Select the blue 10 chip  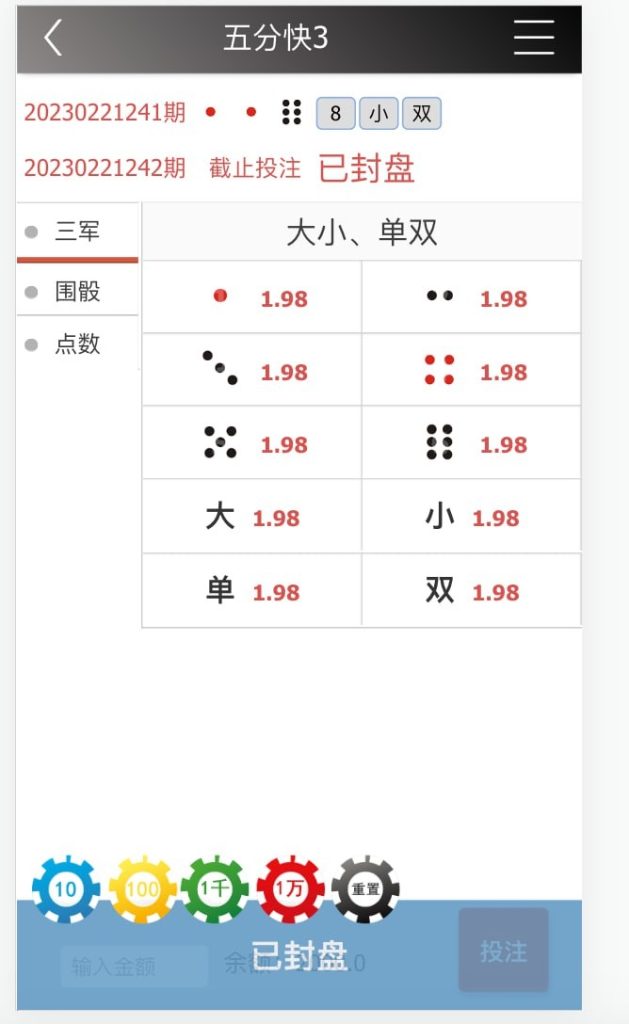coord(66,888)
